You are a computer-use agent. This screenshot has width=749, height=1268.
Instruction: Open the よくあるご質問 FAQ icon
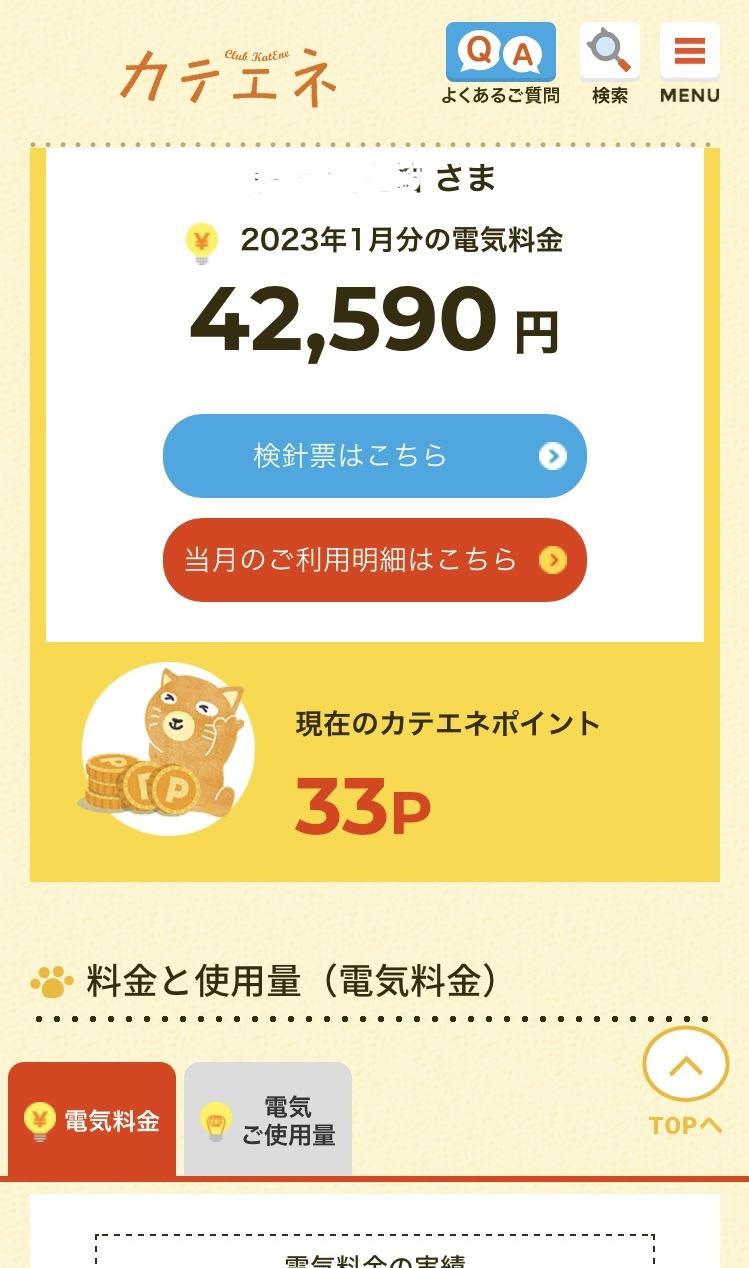(500, 63)
